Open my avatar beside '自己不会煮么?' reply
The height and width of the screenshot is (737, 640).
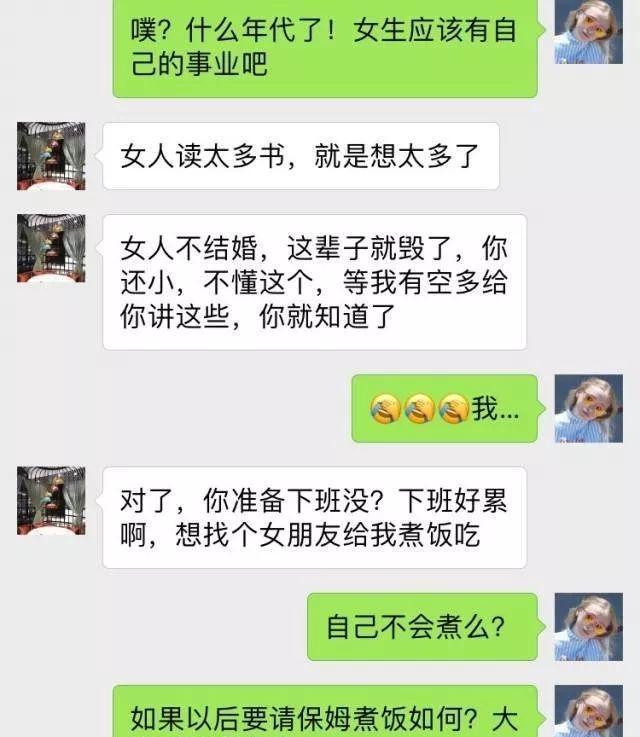(589, 627)
